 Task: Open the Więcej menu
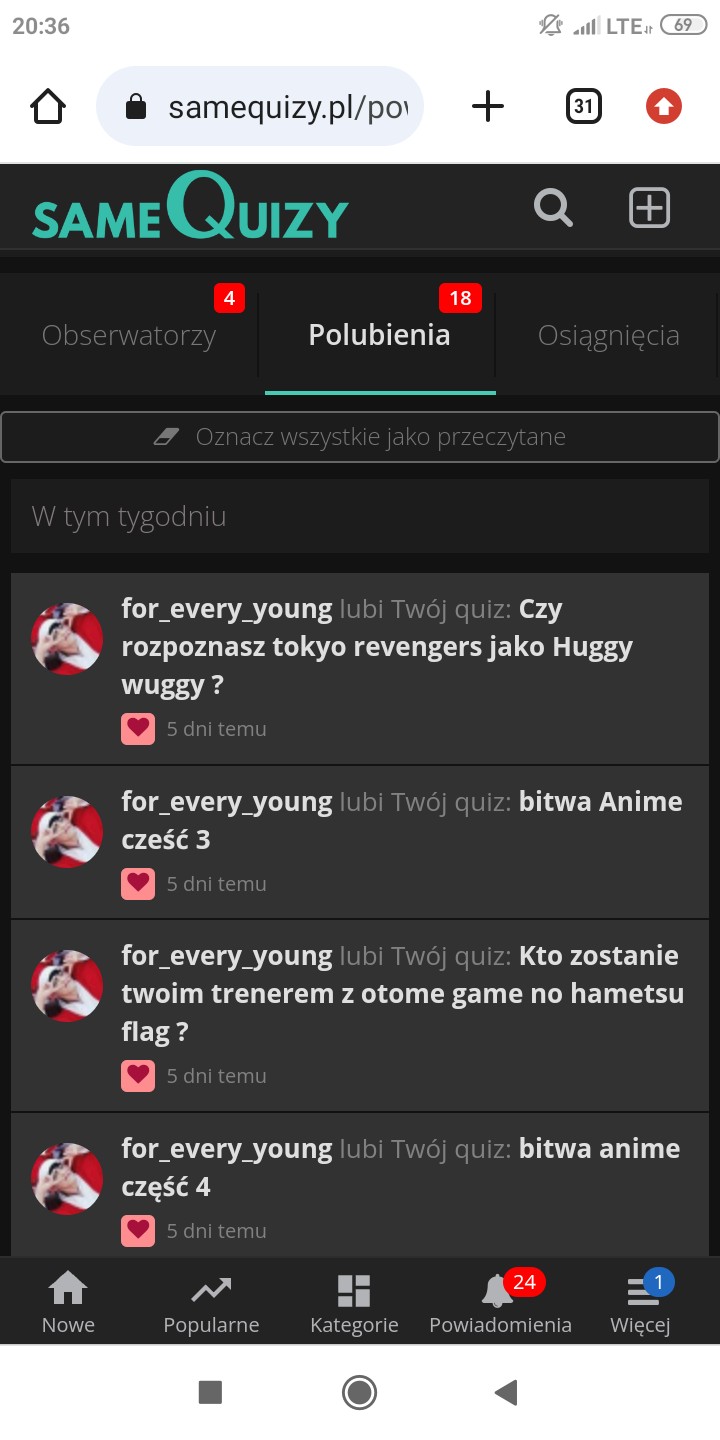pyautogui.click(x=640, y=1302)
